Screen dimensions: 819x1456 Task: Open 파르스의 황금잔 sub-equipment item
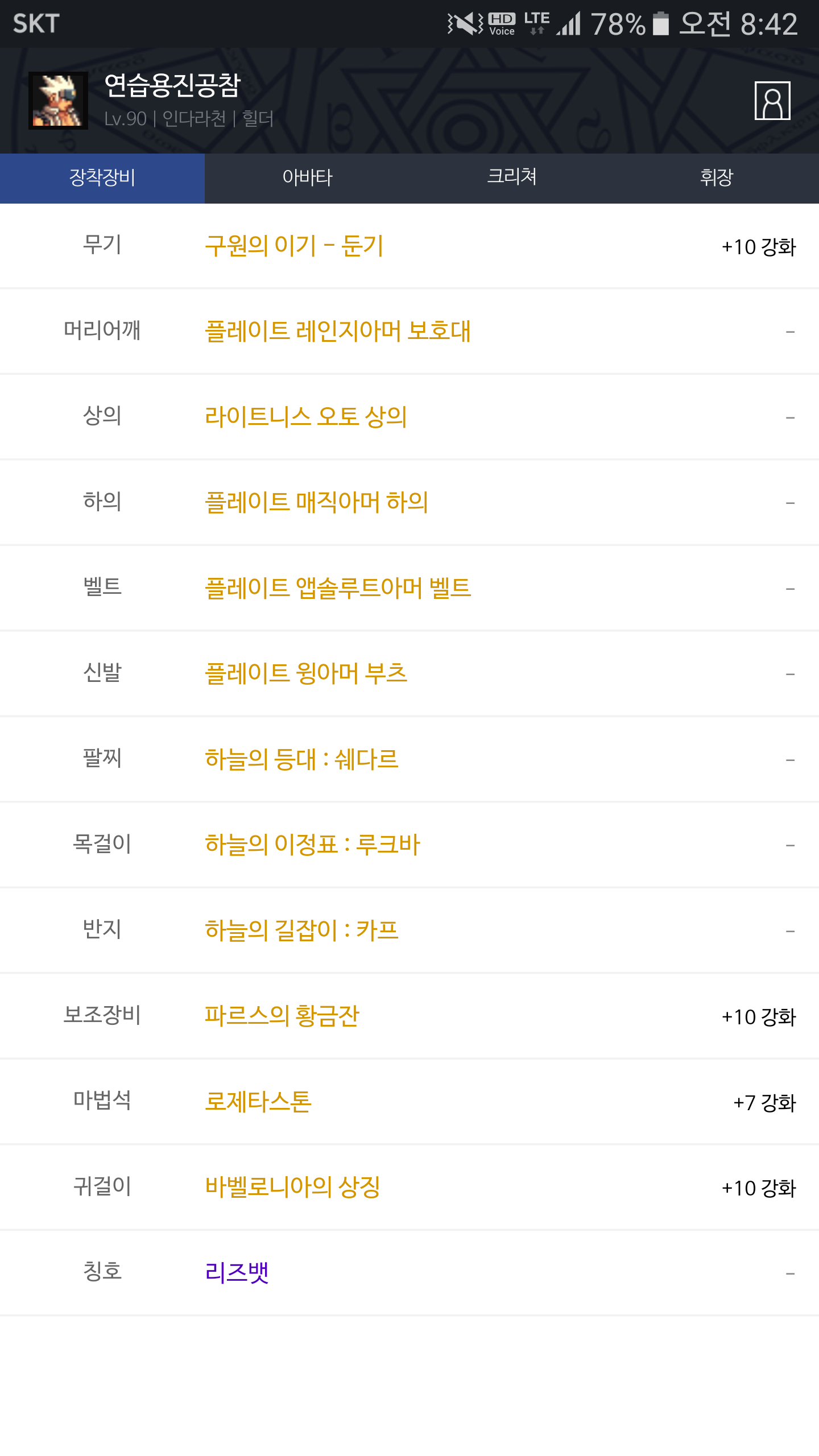pos(282,1016)
